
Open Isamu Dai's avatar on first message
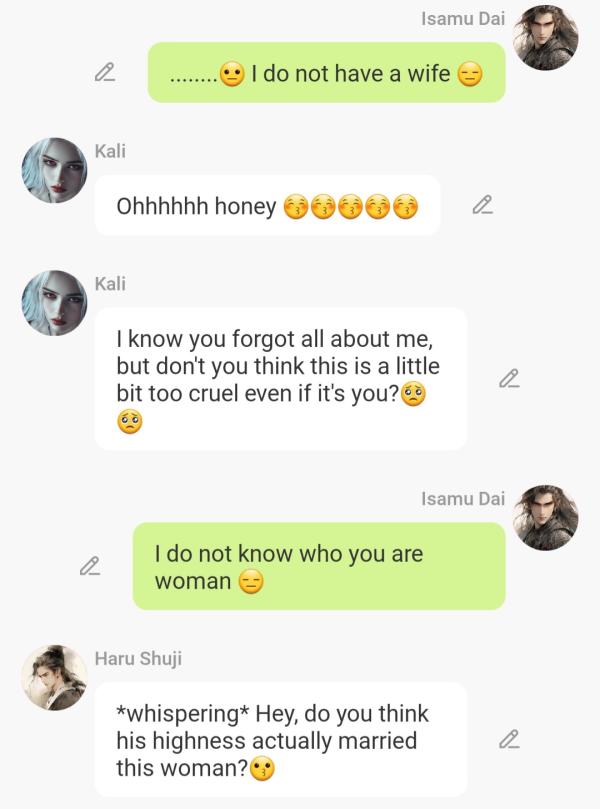tap(545, 38)
